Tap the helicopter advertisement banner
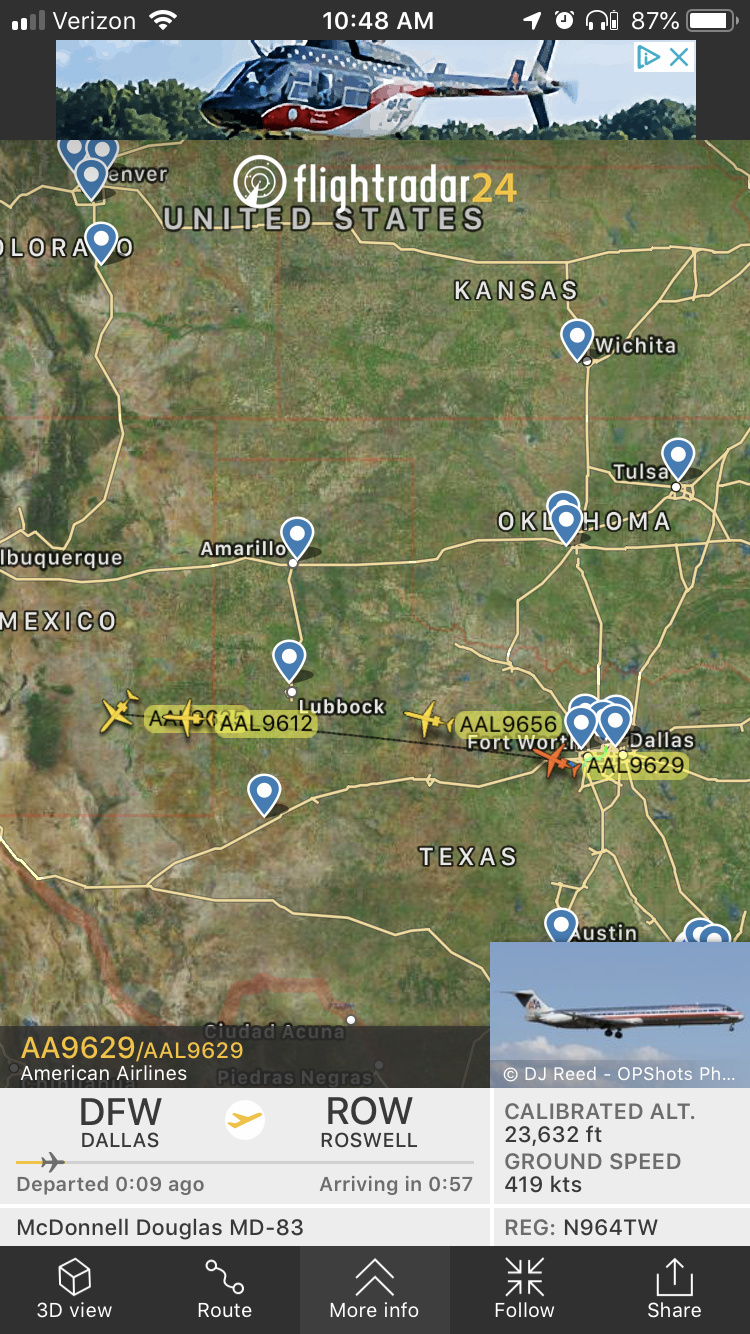Screen dimensions: 750x1334 point(340,90)
